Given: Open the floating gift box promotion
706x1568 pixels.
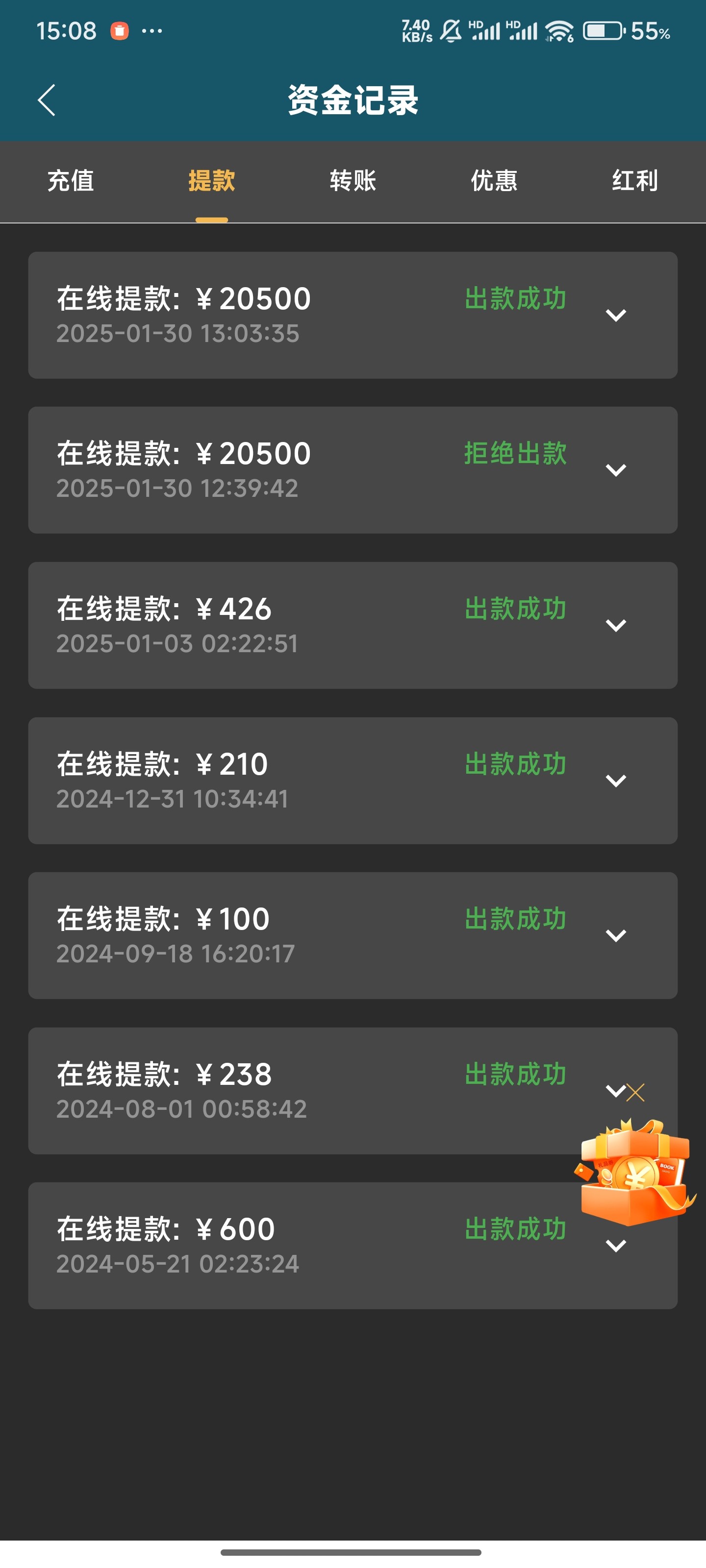Looking at the screenshot, I should point(633,1172).
